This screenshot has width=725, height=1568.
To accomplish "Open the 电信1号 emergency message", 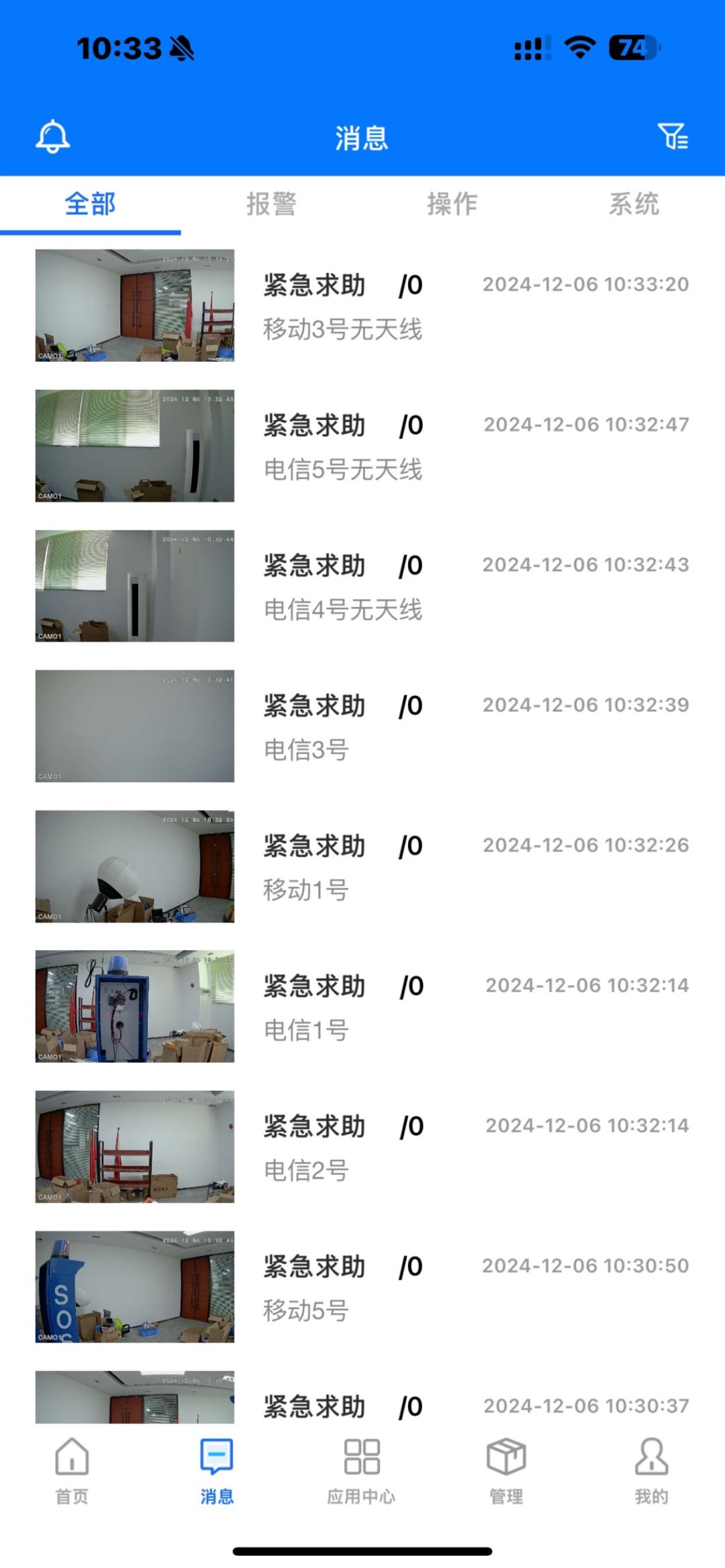I will coord(362,1006).
